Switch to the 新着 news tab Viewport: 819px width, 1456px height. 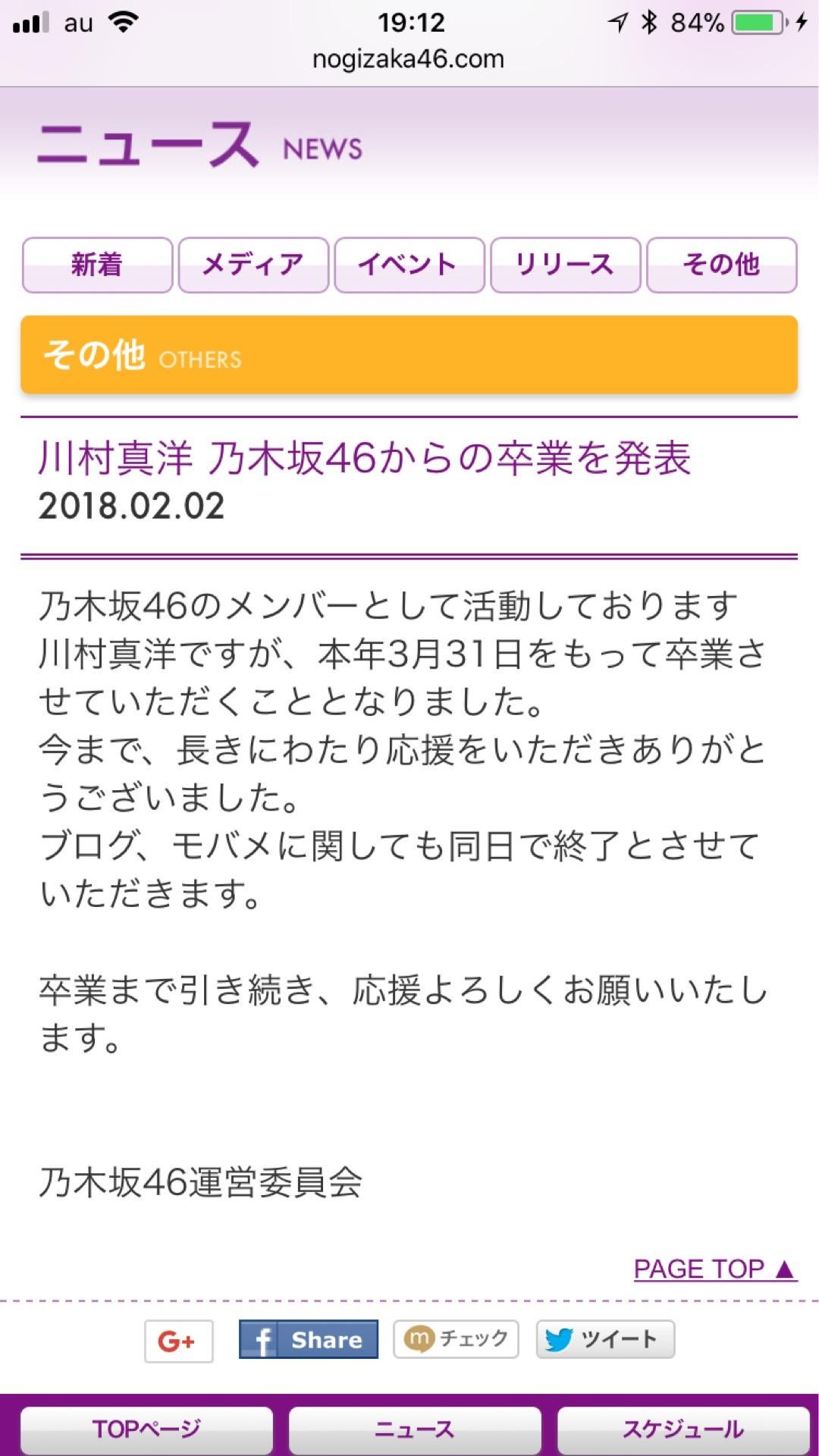click(97, 264)
